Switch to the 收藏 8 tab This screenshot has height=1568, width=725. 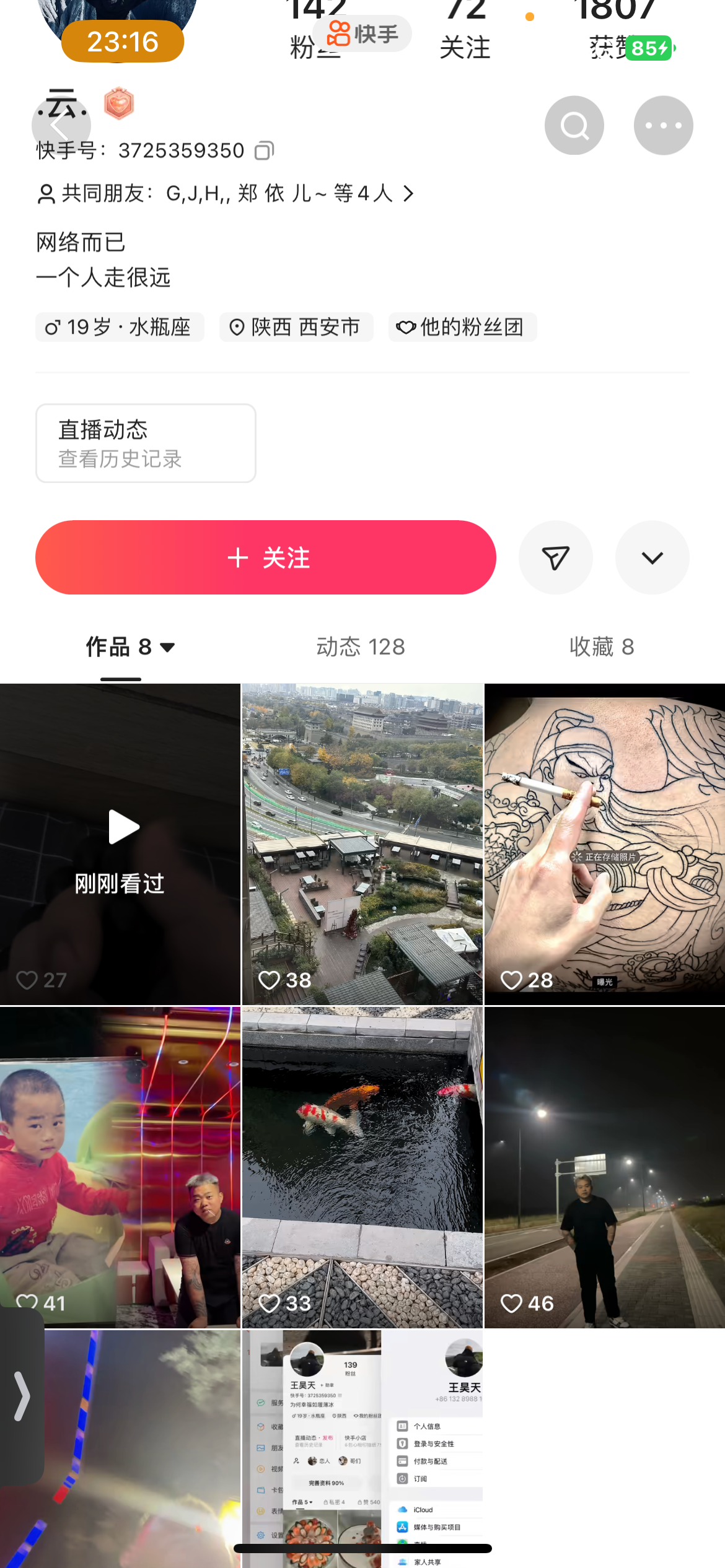[x=601, y=647]
